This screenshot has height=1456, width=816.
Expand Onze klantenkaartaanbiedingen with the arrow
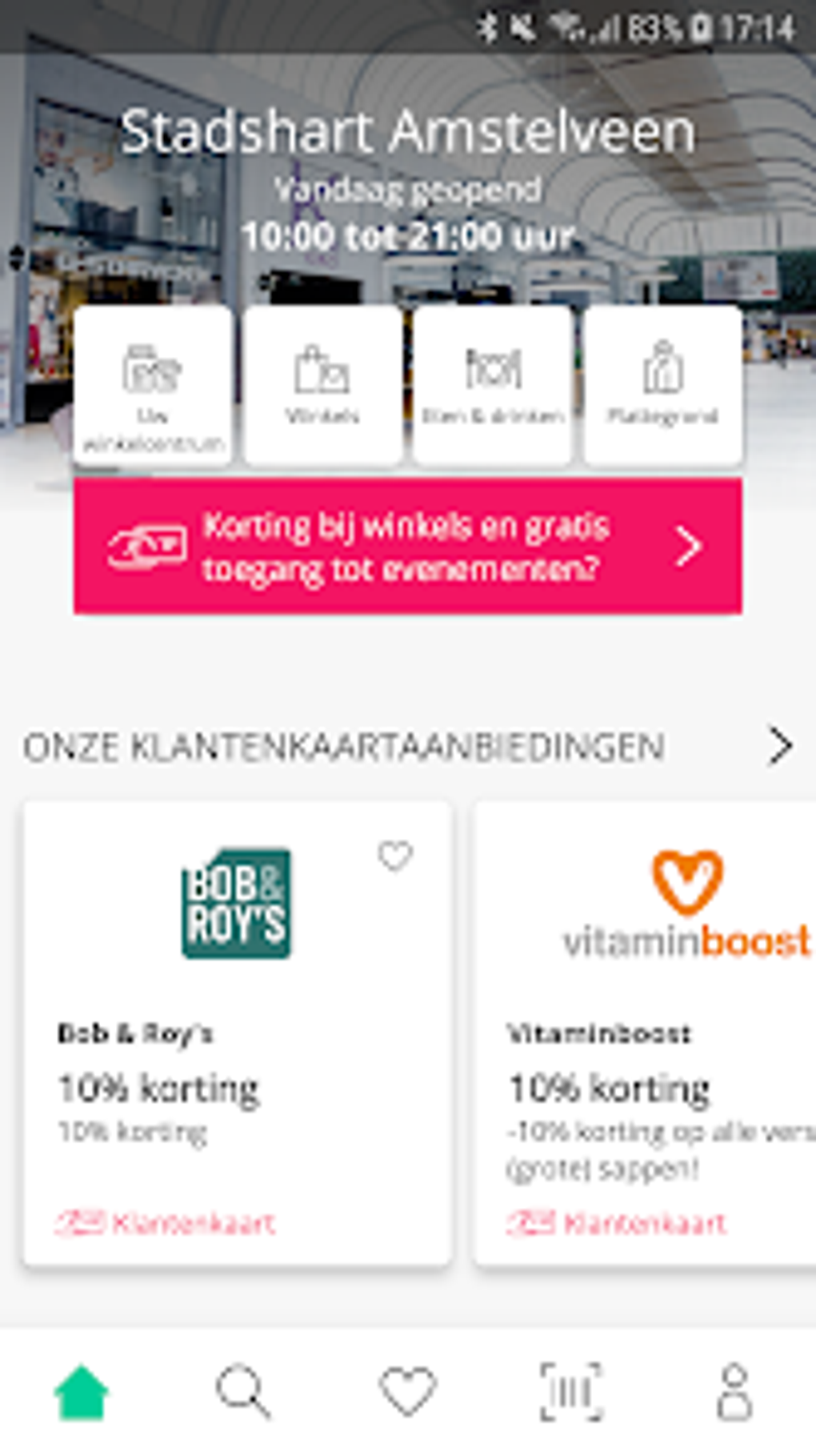[780, 746]
